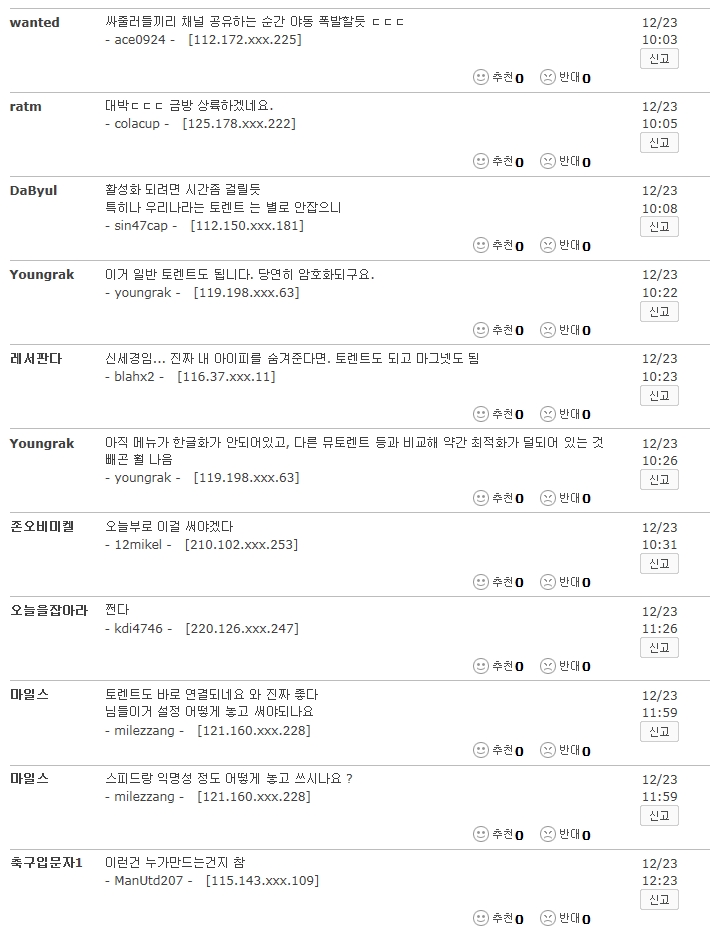Recommend (추천) wanted's comment
This screenshot has width=712, height=933.
click(x=497, y=77)
